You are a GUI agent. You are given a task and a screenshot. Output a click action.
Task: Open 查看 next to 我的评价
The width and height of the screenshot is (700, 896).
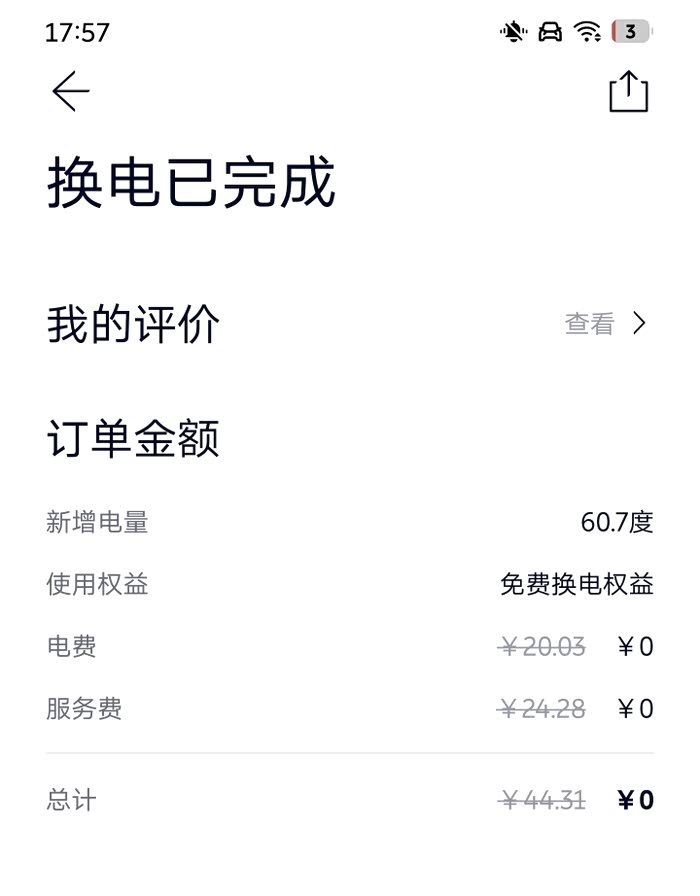tap(605, 323)
